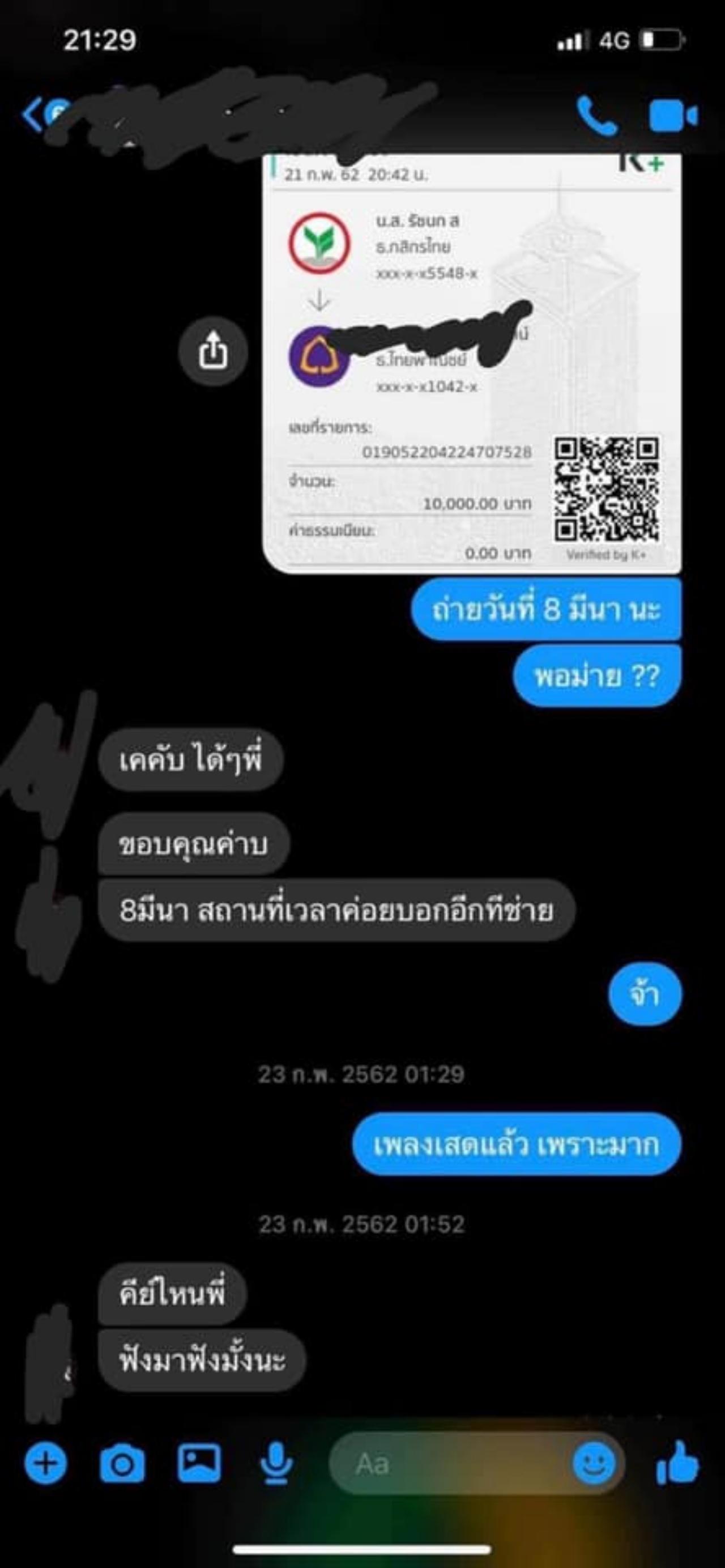Go back to the chat list
The height and width of the screenshot is (1568, 725).
[32, 114]
